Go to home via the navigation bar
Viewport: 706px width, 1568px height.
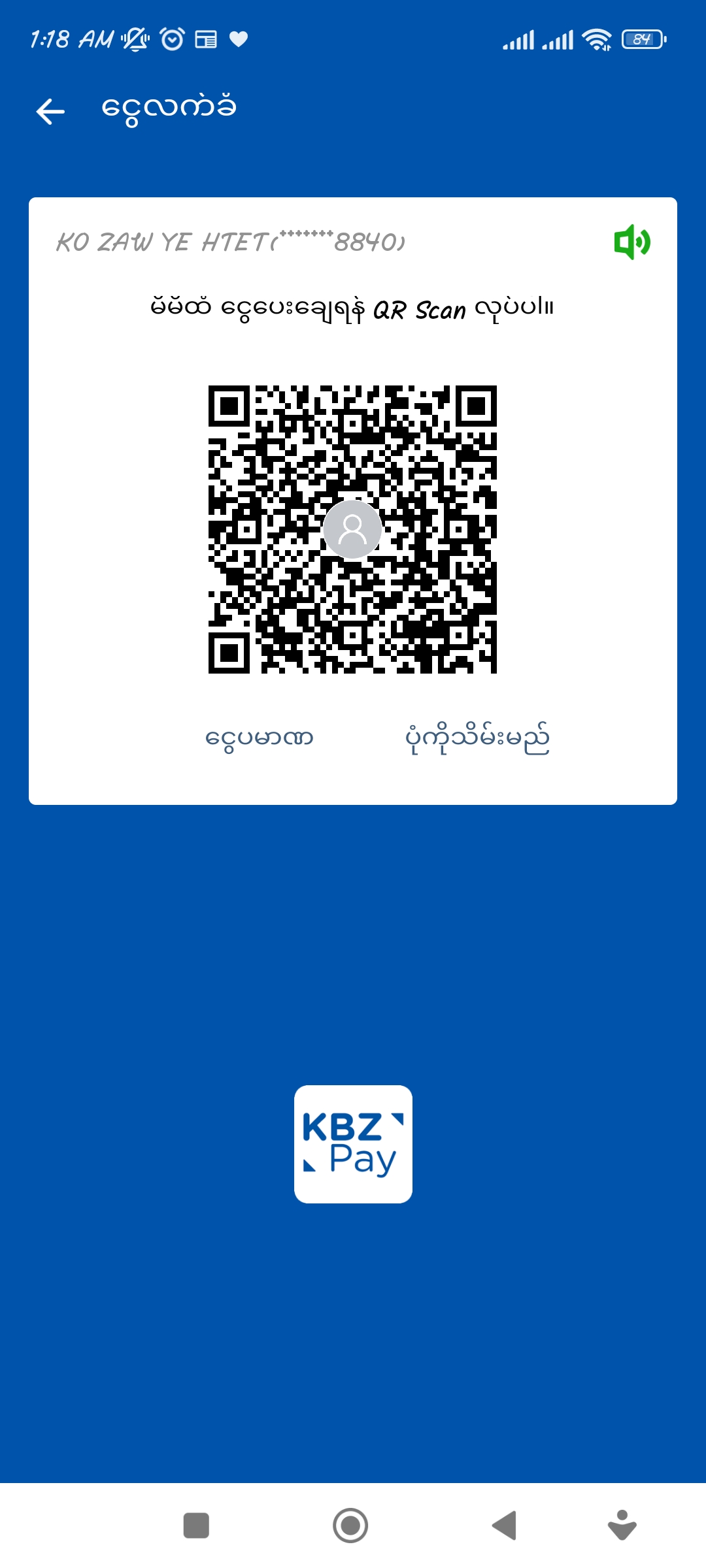pyautogui.click(x=350, y=1526)
